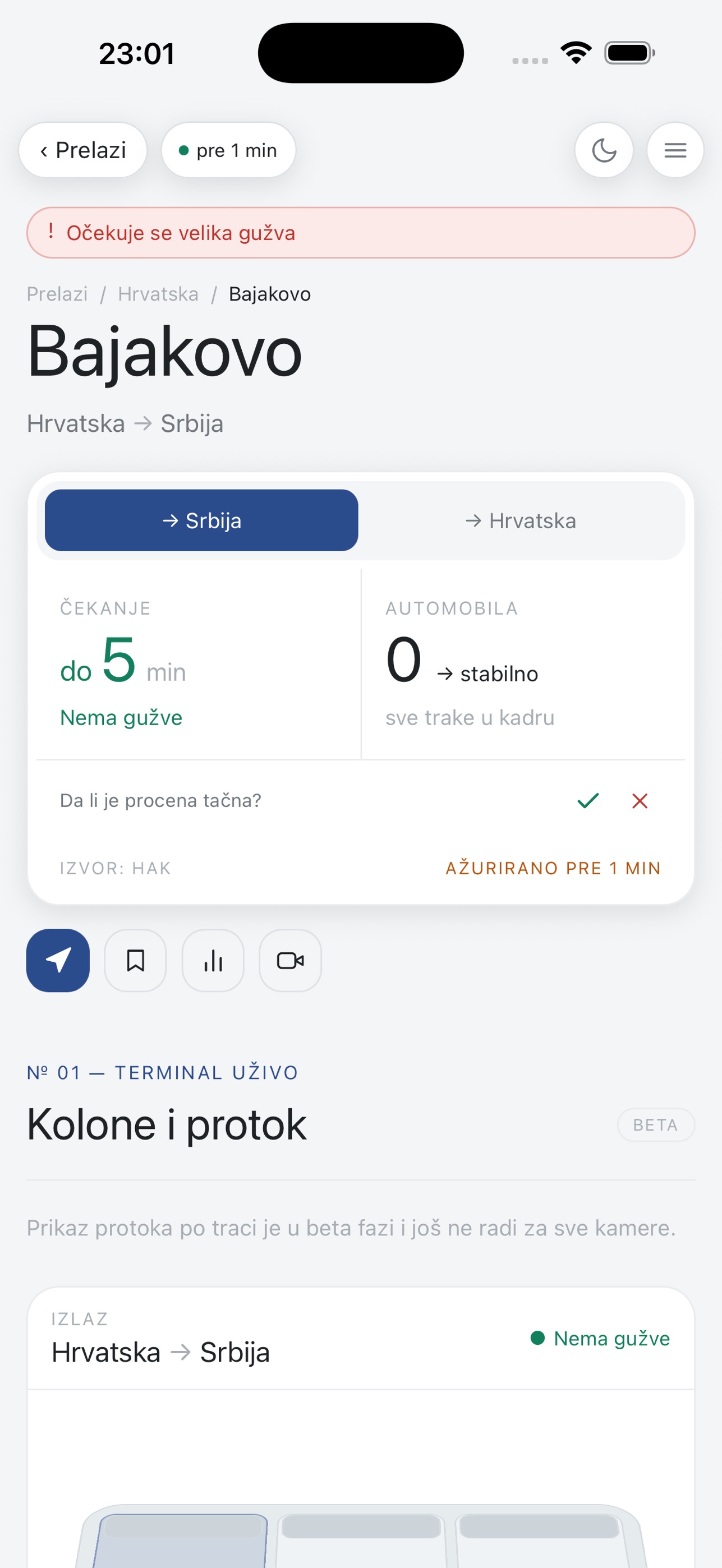Switch to the → Hrvatska direction tab
This screenshot has width=722, height=1568.
[521, 520]
